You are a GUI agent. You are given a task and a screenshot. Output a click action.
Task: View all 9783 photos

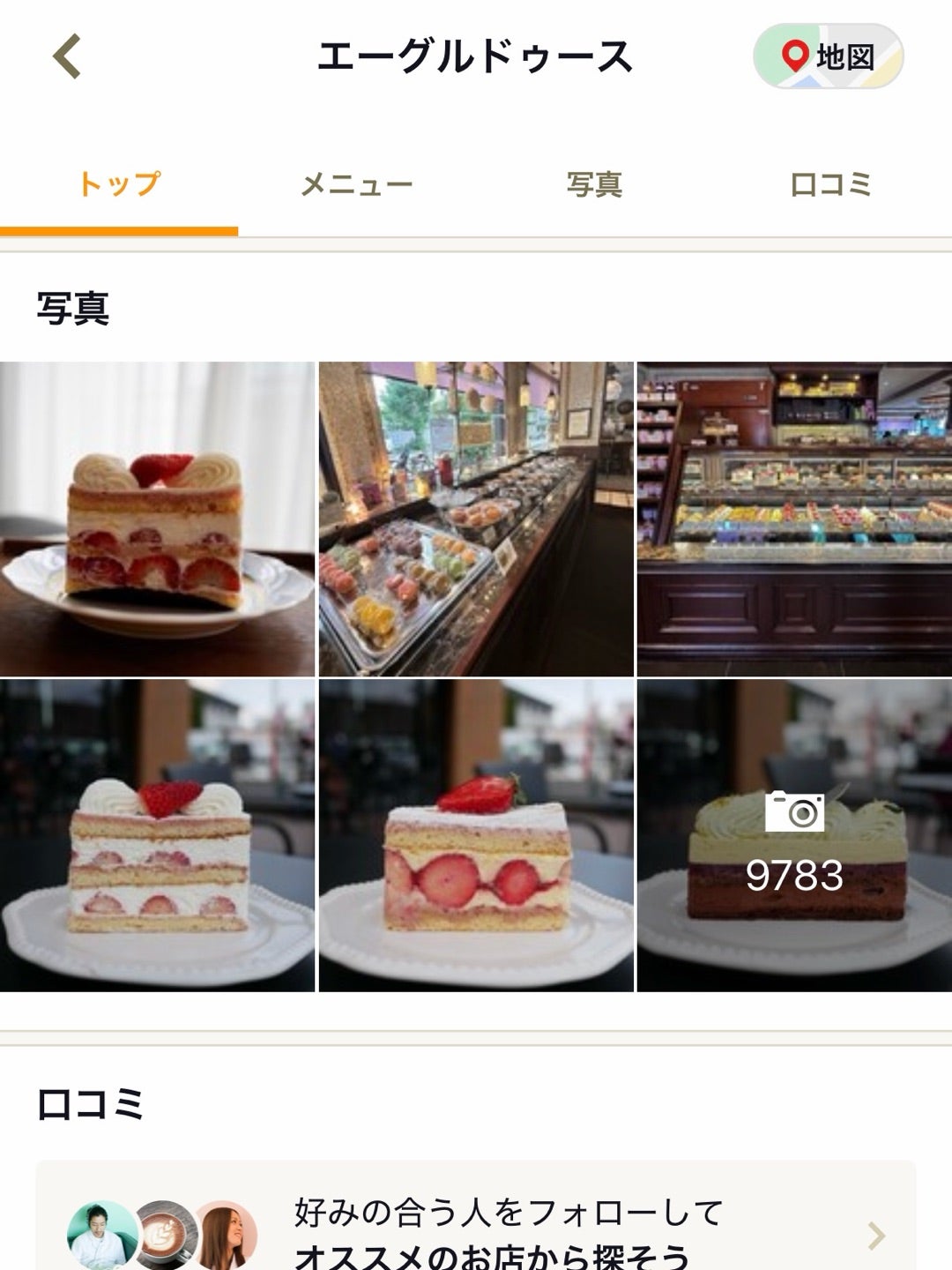tap(794, 835)
